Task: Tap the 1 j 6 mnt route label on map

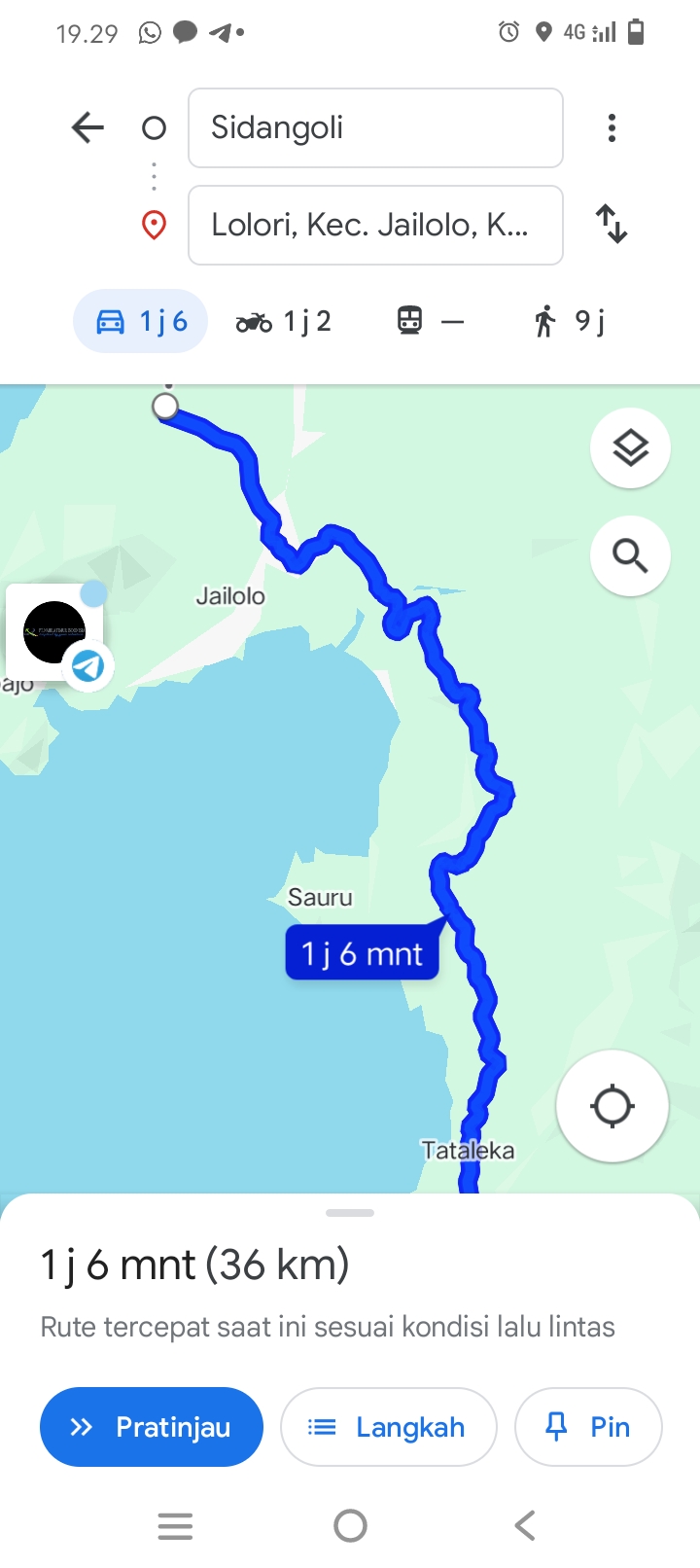Action: click(x=362, y=953)
